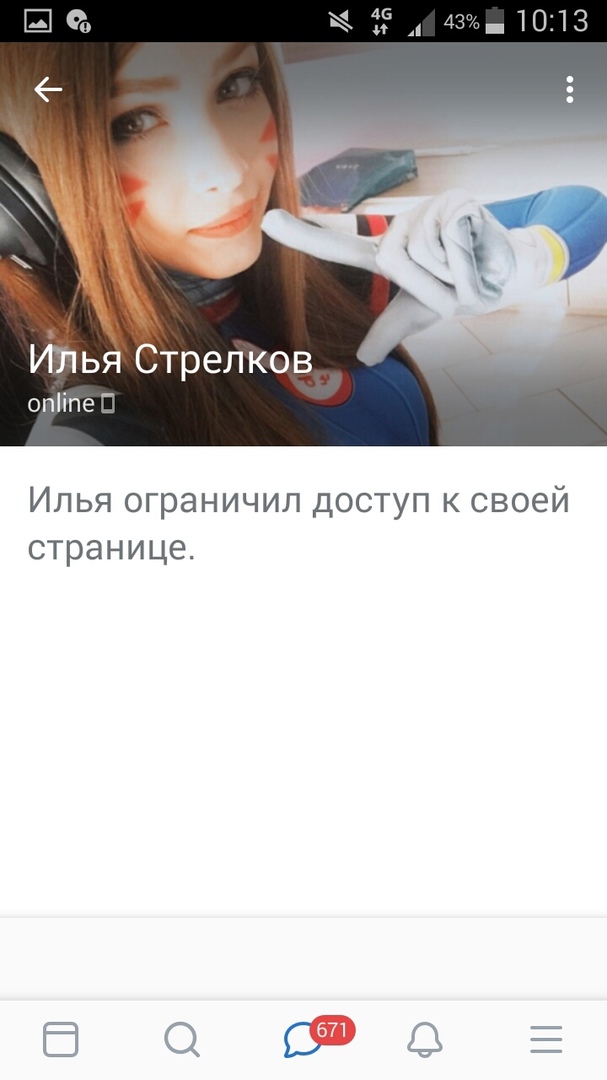Screen dimensions: 607x1080
Task: Open the notifications bell tab
Action: tap(425, 1040)
